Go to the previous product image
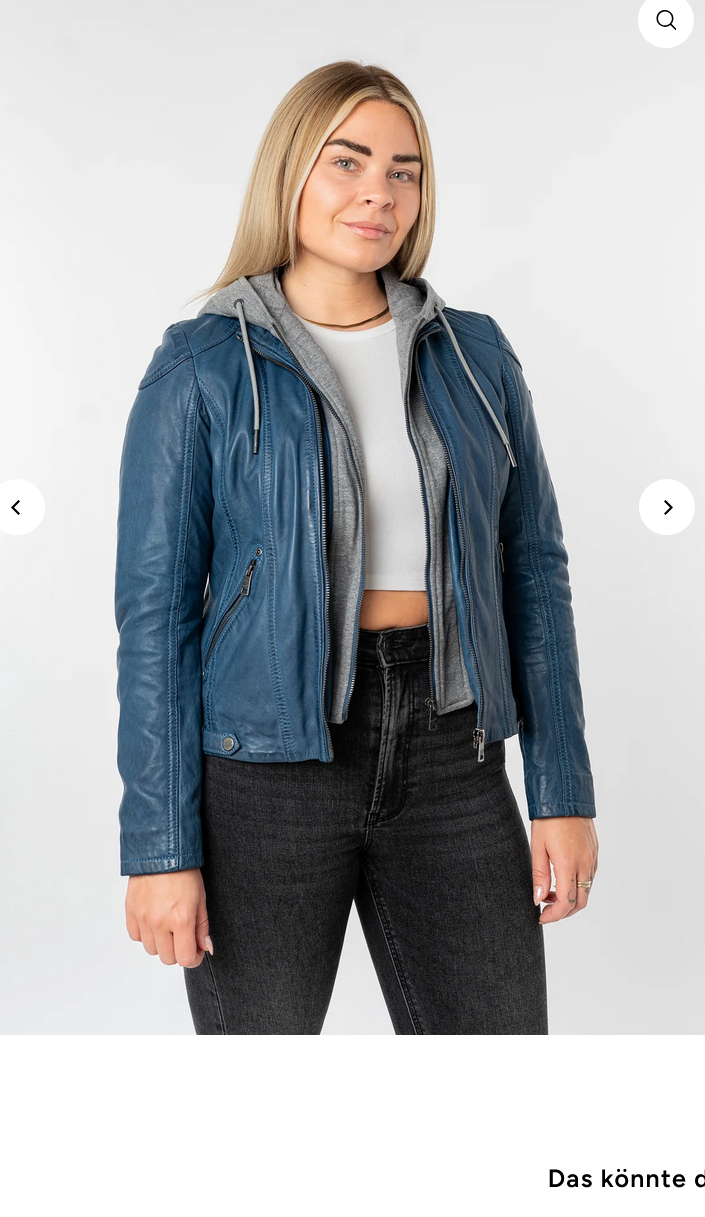Screen dimensions: 705x1217 [17, 507]
